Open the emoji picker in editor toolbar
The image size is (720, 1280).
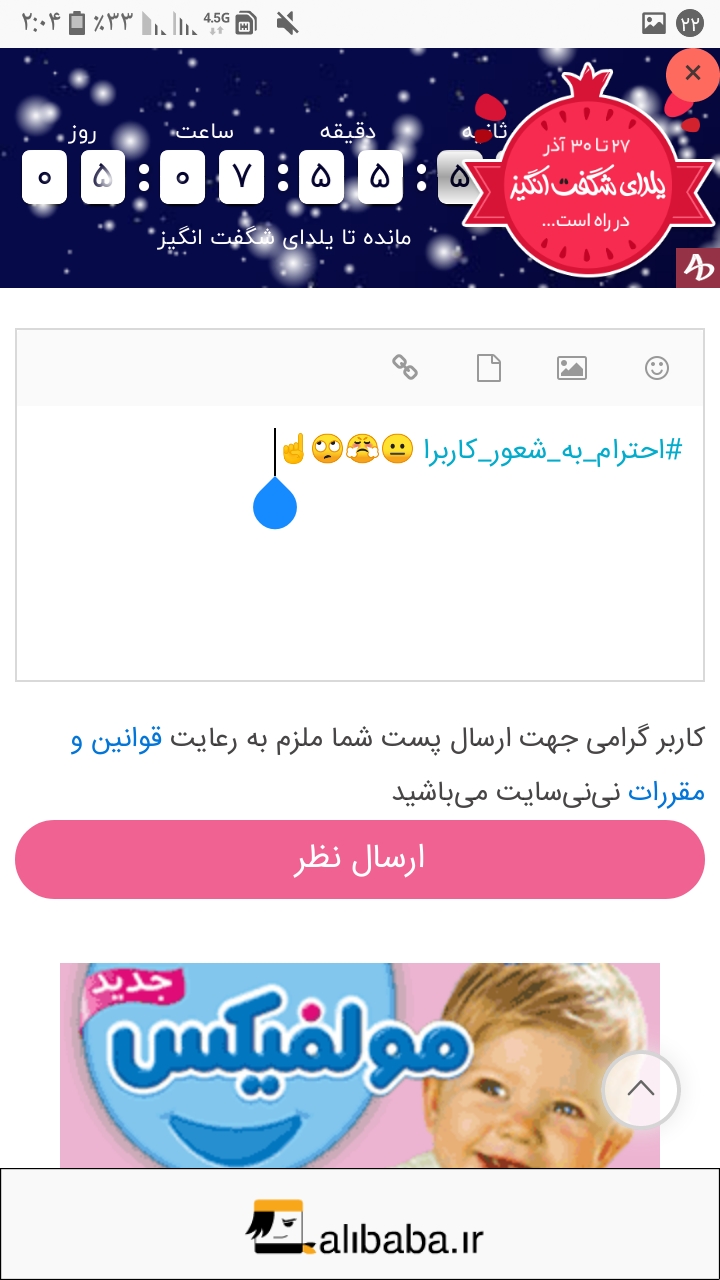[x=656, y=368]
